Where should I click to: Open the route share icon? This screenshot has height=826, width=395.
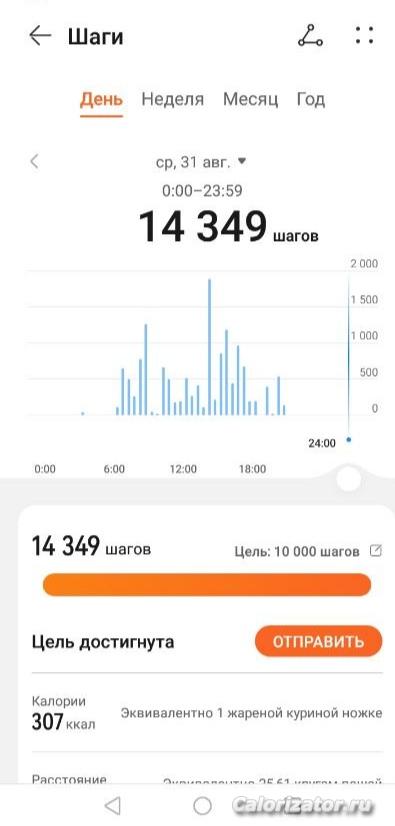310,36
